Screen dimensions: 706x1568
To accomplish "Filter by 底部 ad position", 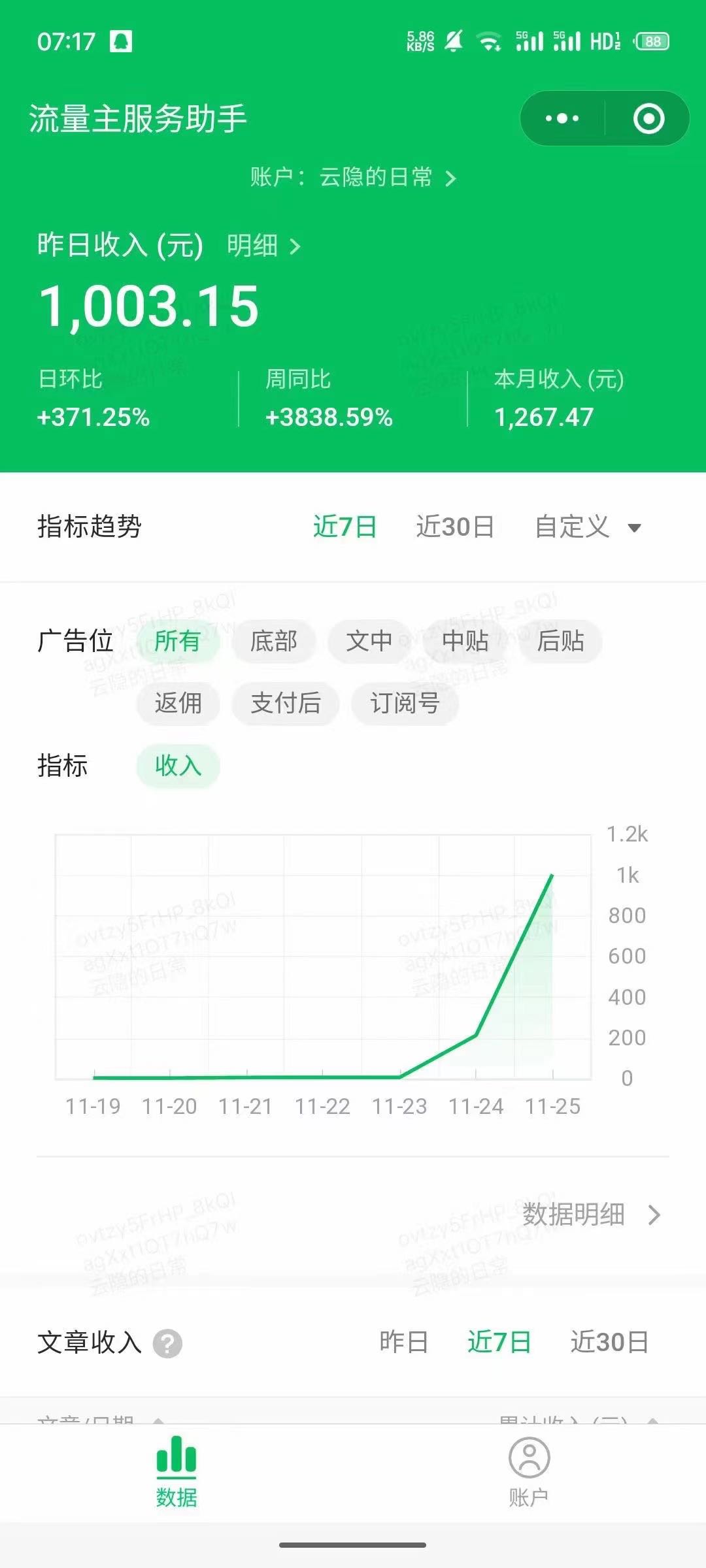I will (x=273, y=641).
